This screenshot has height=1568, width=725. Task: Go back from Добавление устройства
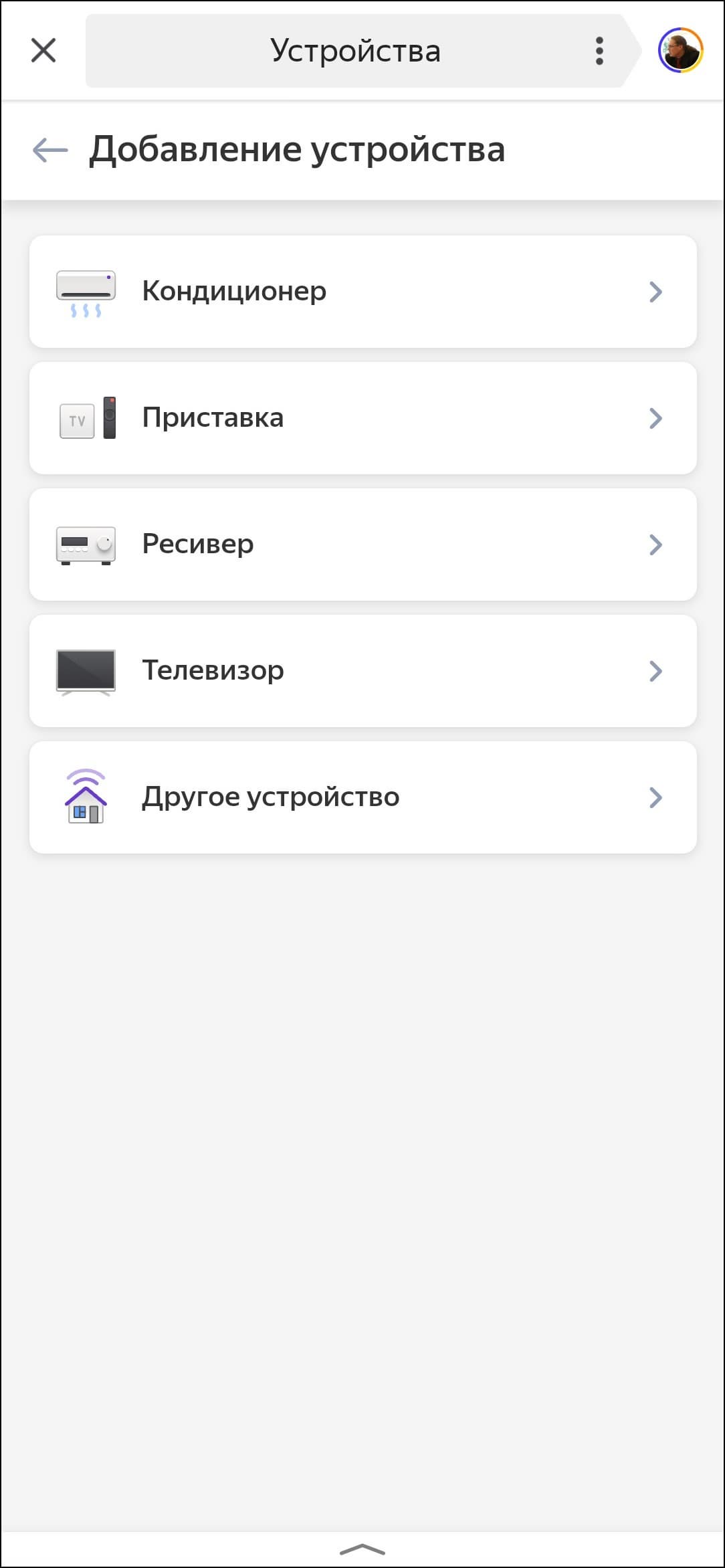click(50, 150)
